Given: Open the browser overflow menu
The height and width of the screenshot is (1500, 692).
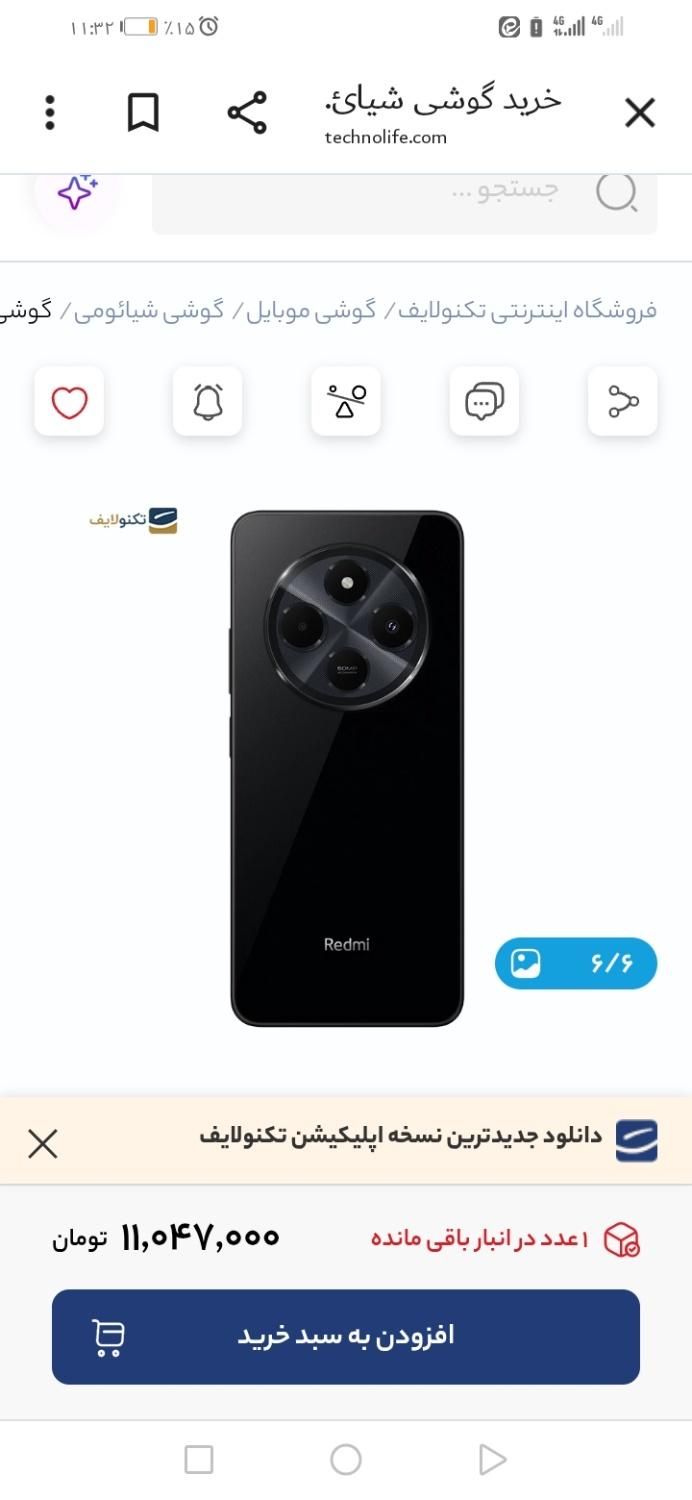Looking at the screenshot, I should (50, 113).
